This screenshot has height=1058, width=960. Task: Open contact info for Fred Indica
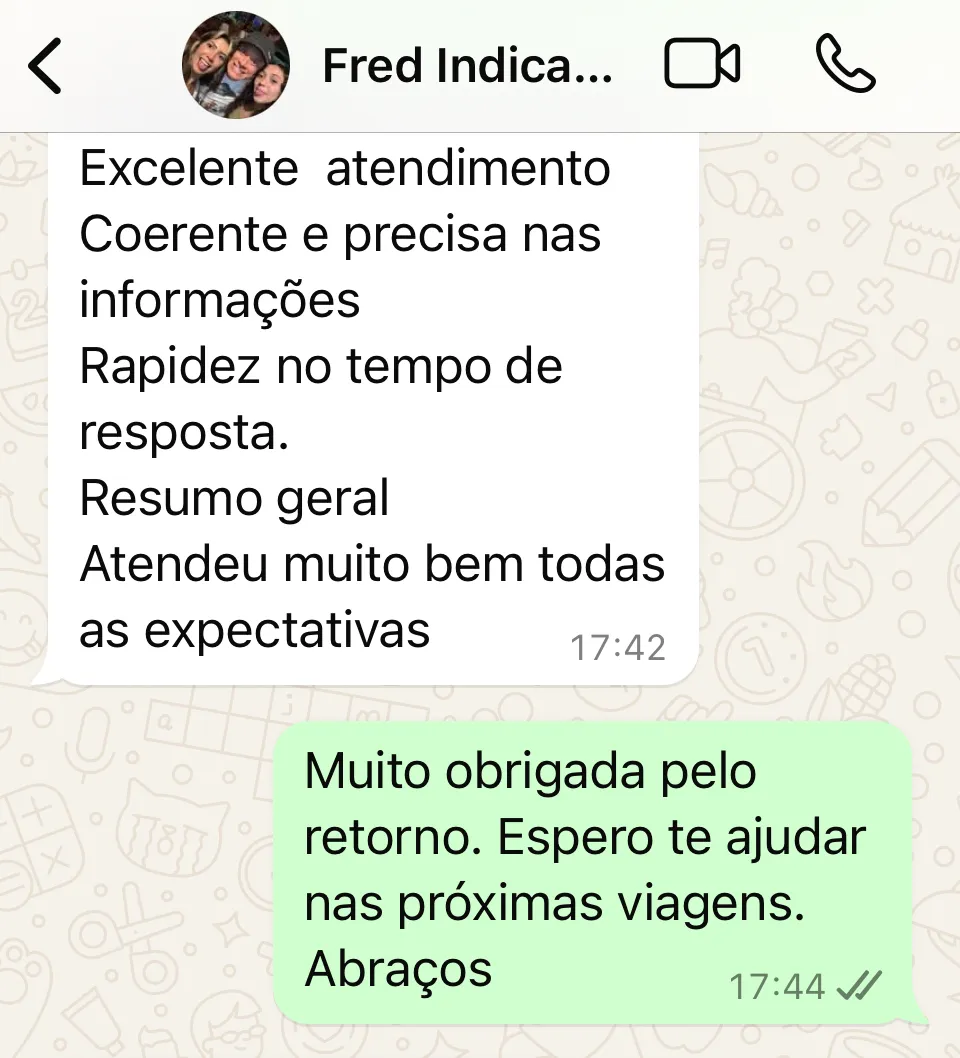point(466,66)
